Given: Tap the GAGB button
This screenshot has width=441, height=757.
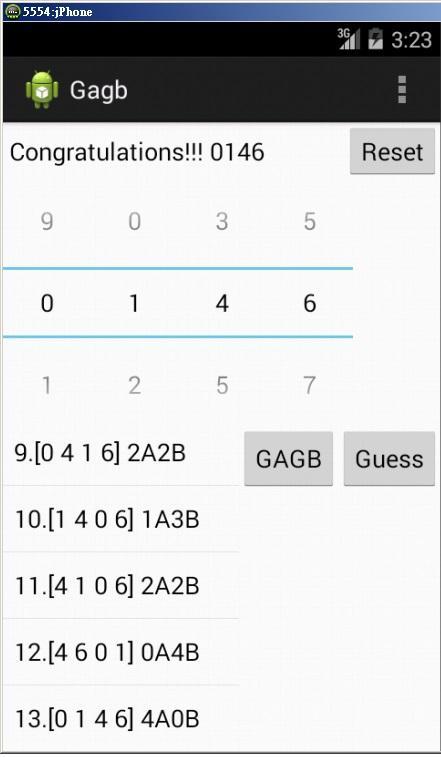Looking at the screenshot, I should [x=288, y=459].
